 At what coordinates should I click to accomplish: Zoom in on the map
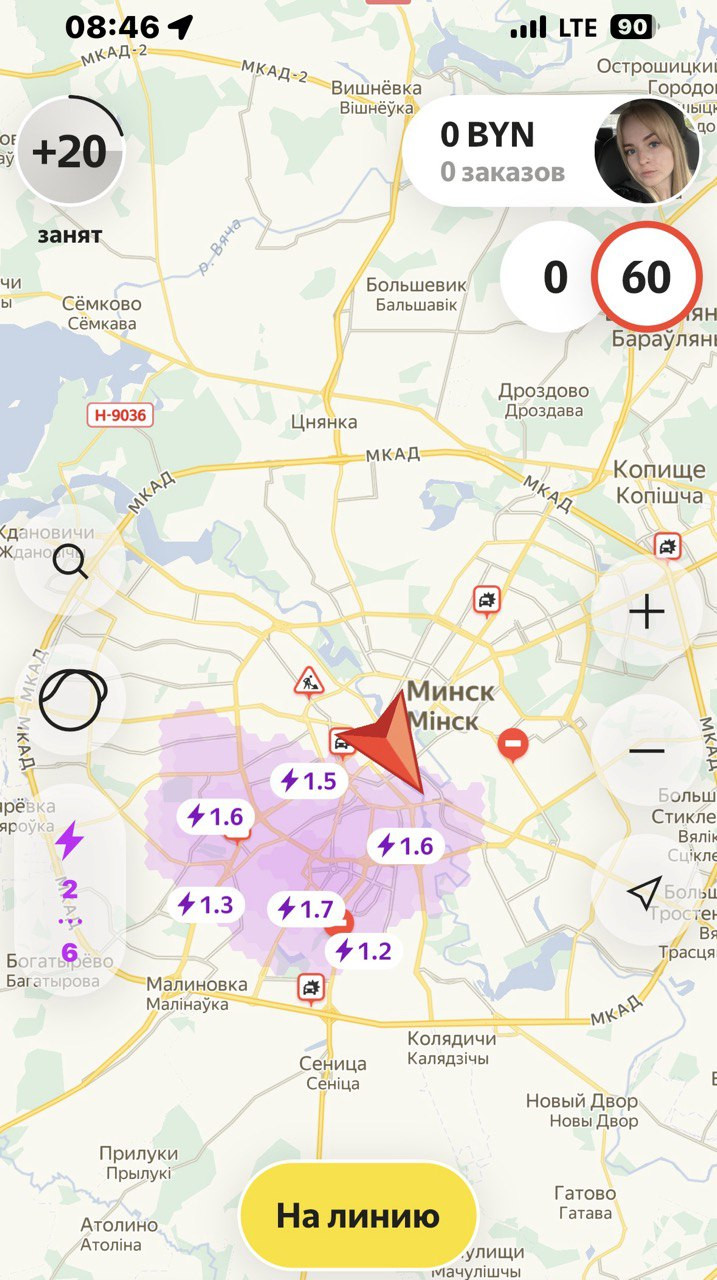point(647,611)
